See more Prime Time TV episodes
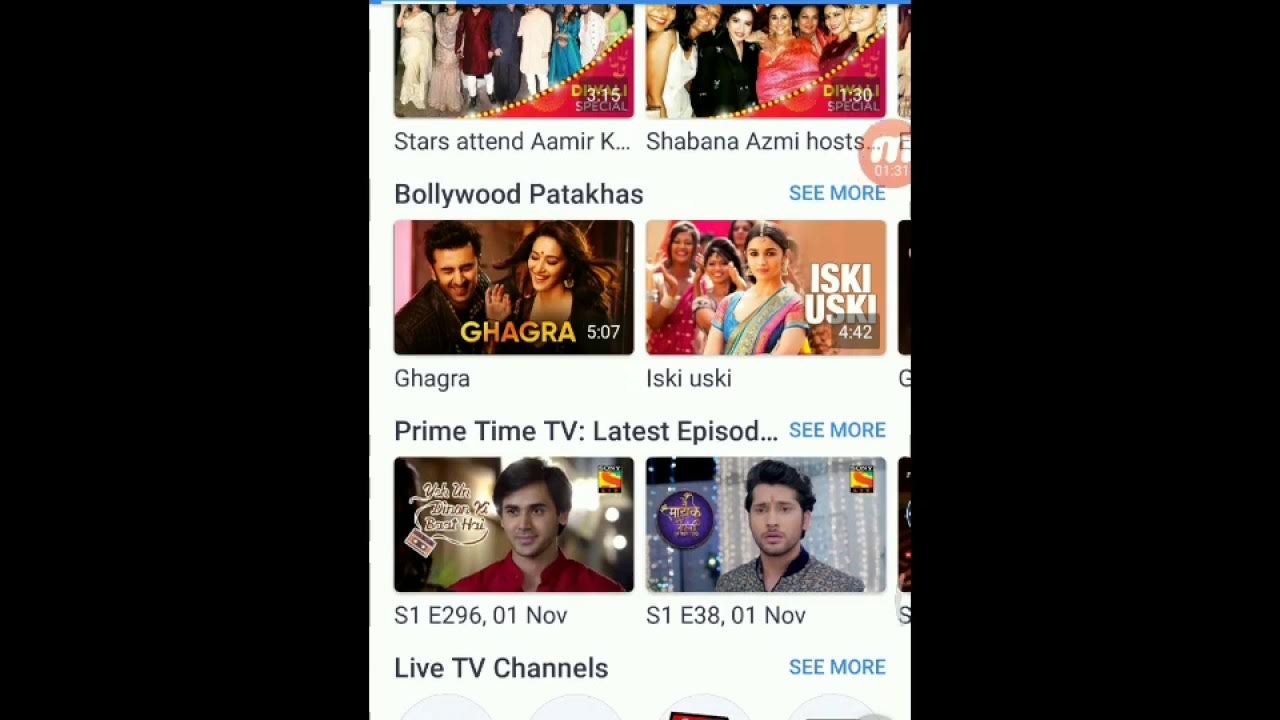This screenshot has width=1280, height=720. click(x=836, y=430)
